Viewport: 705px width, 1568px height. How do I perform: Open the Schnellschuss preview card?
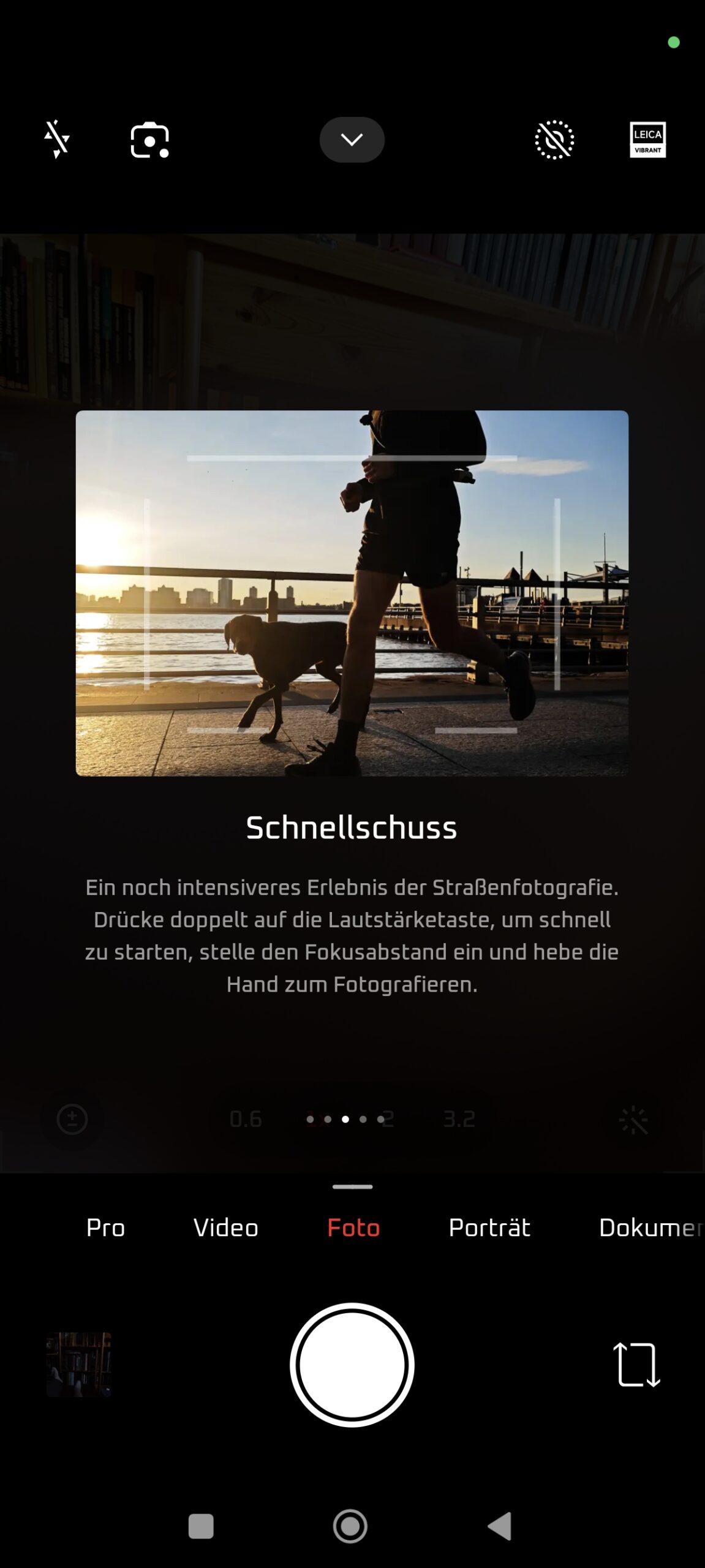(x=352, y=593)
